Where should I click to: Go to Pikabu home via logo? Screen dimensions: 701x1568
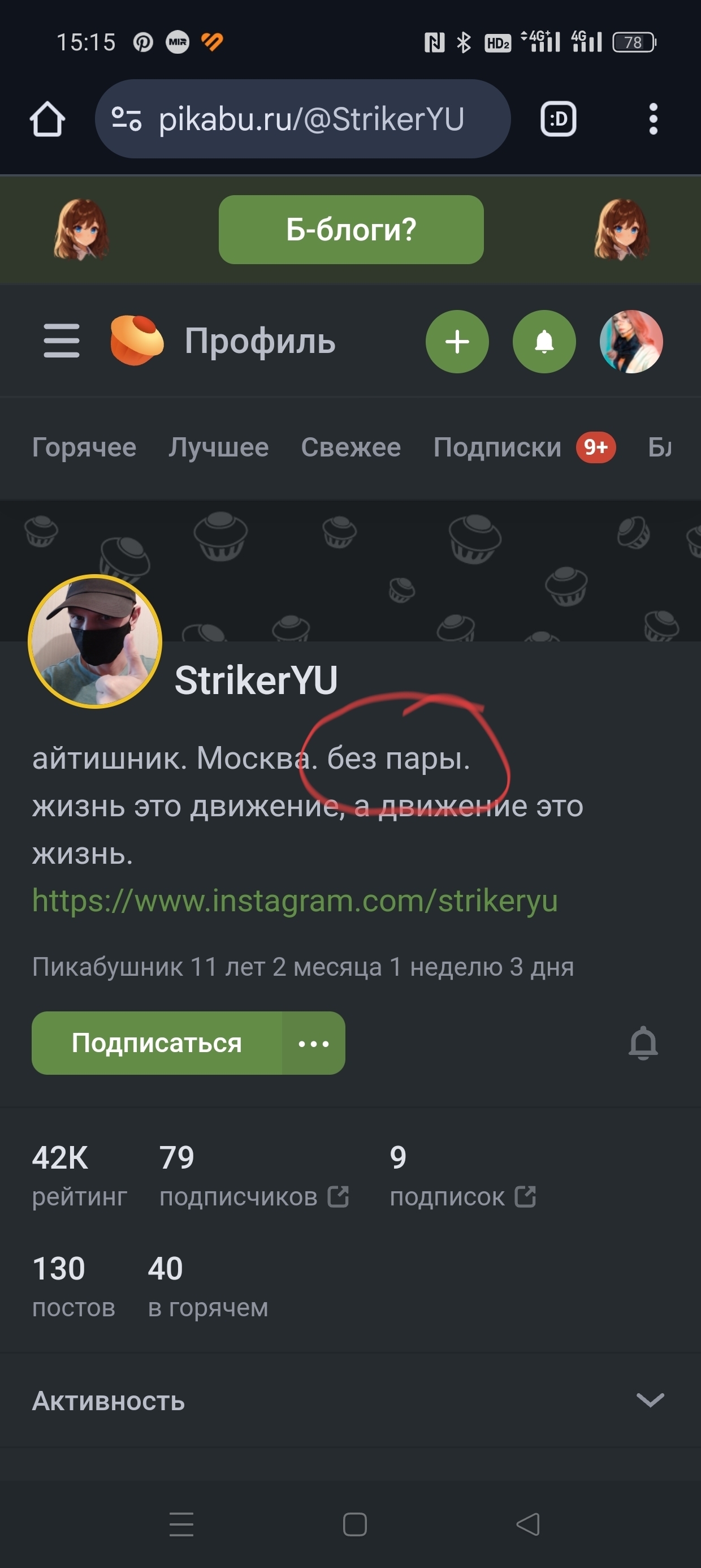click(137, 341)
